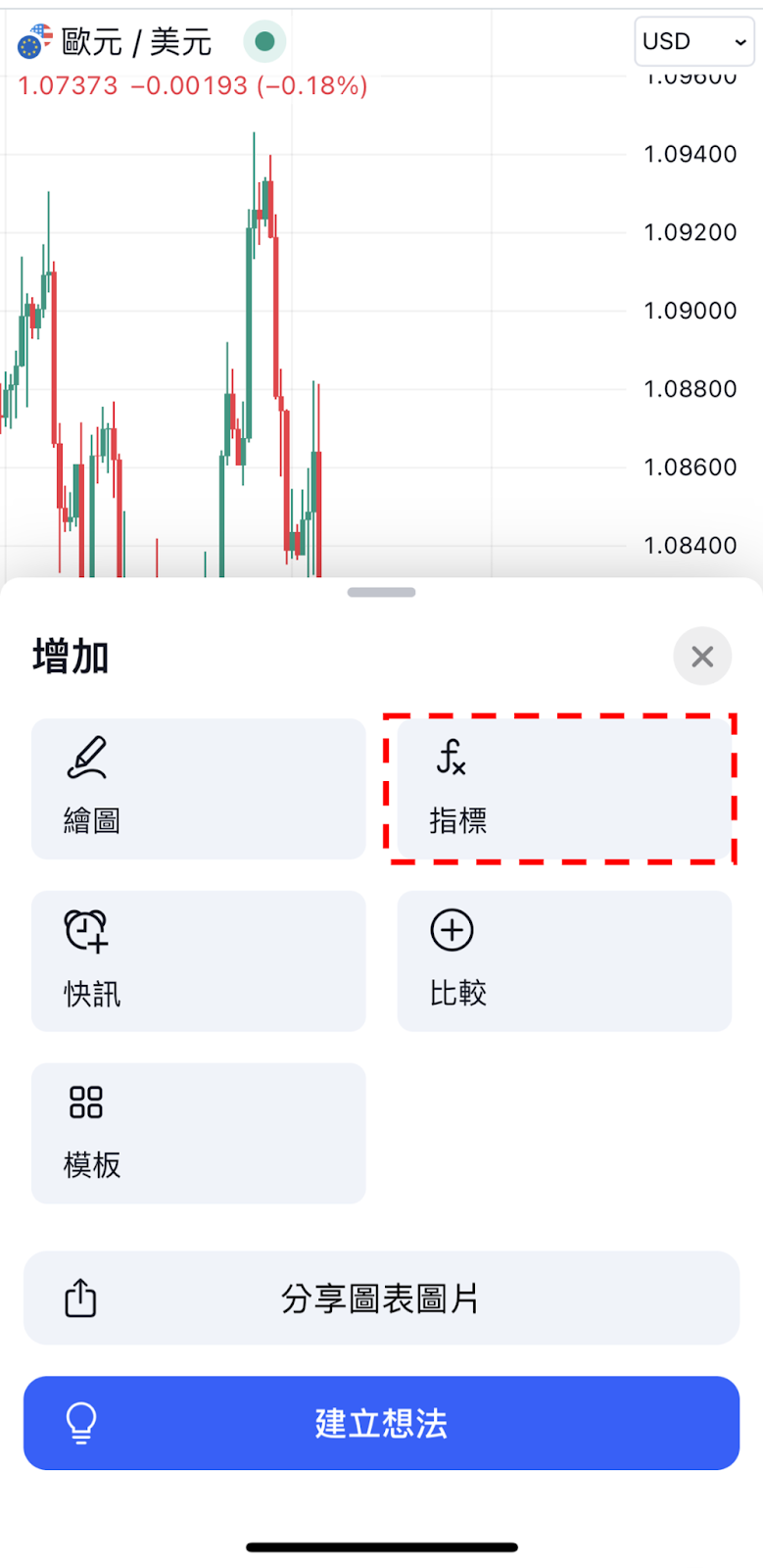Open 指標 indicators
Screen dimensions: 763x1568
coord(564,789)
